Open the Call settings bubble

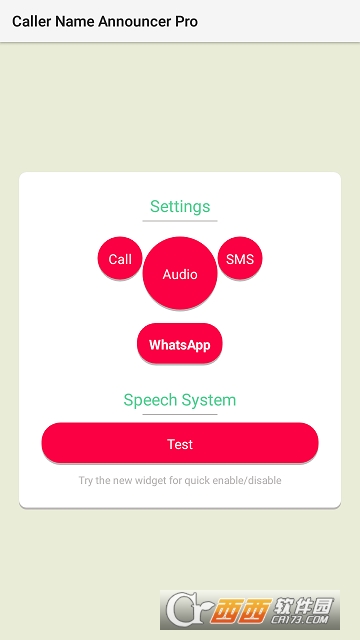click(120, 258)
